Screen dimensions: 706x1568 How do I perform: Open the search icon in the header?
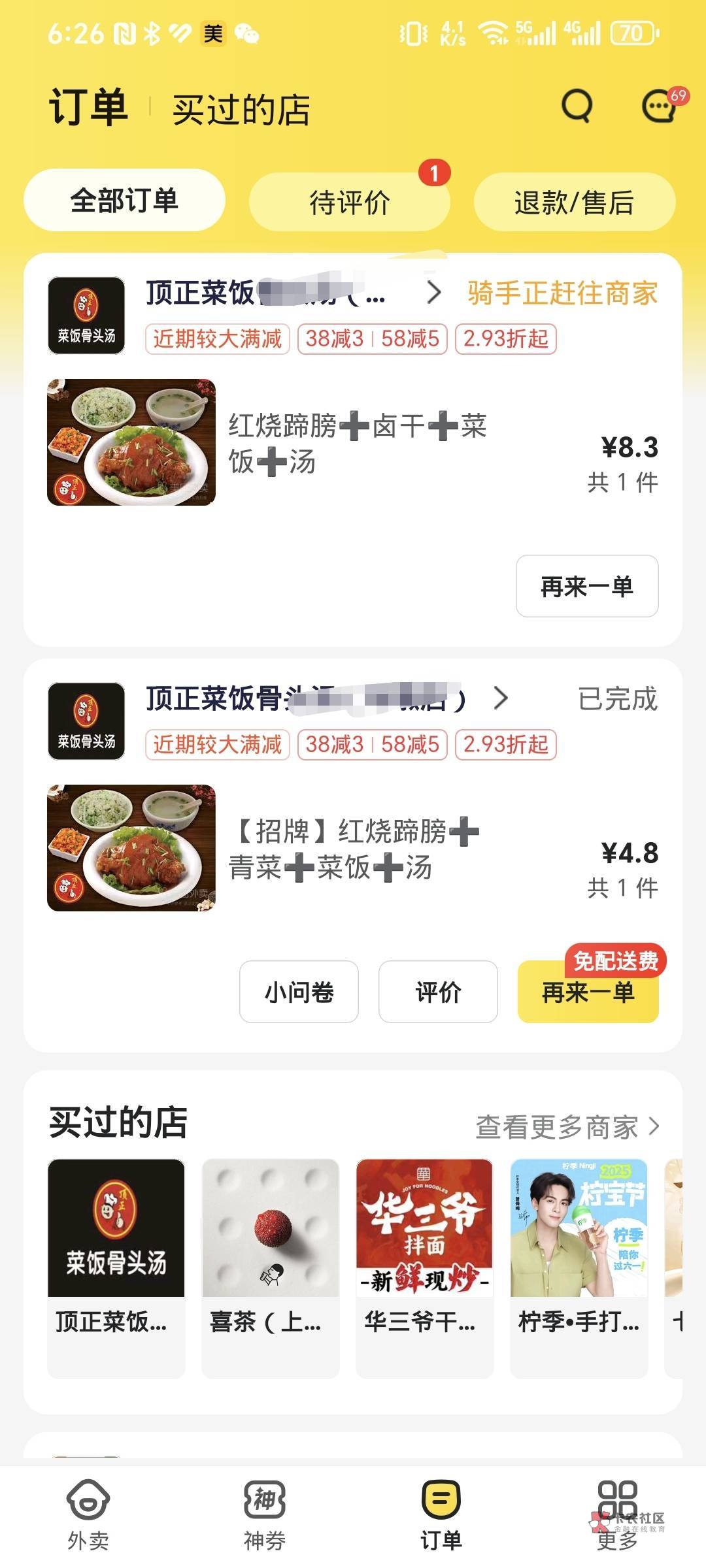(x=577, y=106)
